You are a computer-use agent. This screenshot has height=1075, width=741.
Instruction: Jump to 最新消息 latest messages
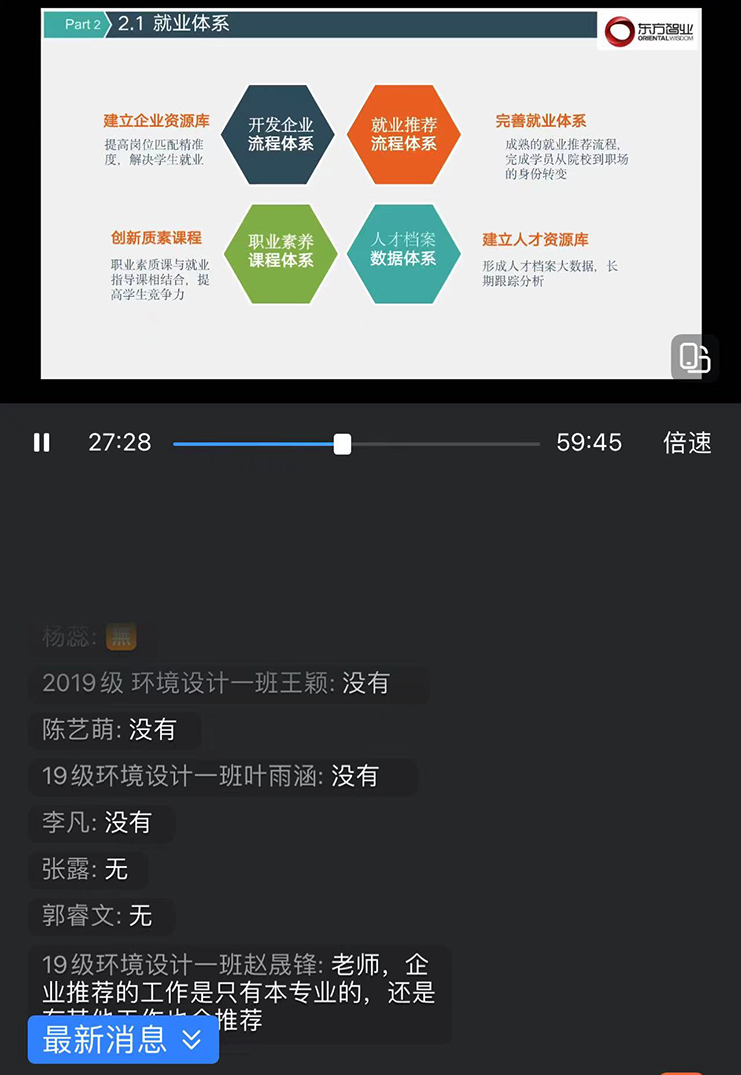coord(123,1040)
